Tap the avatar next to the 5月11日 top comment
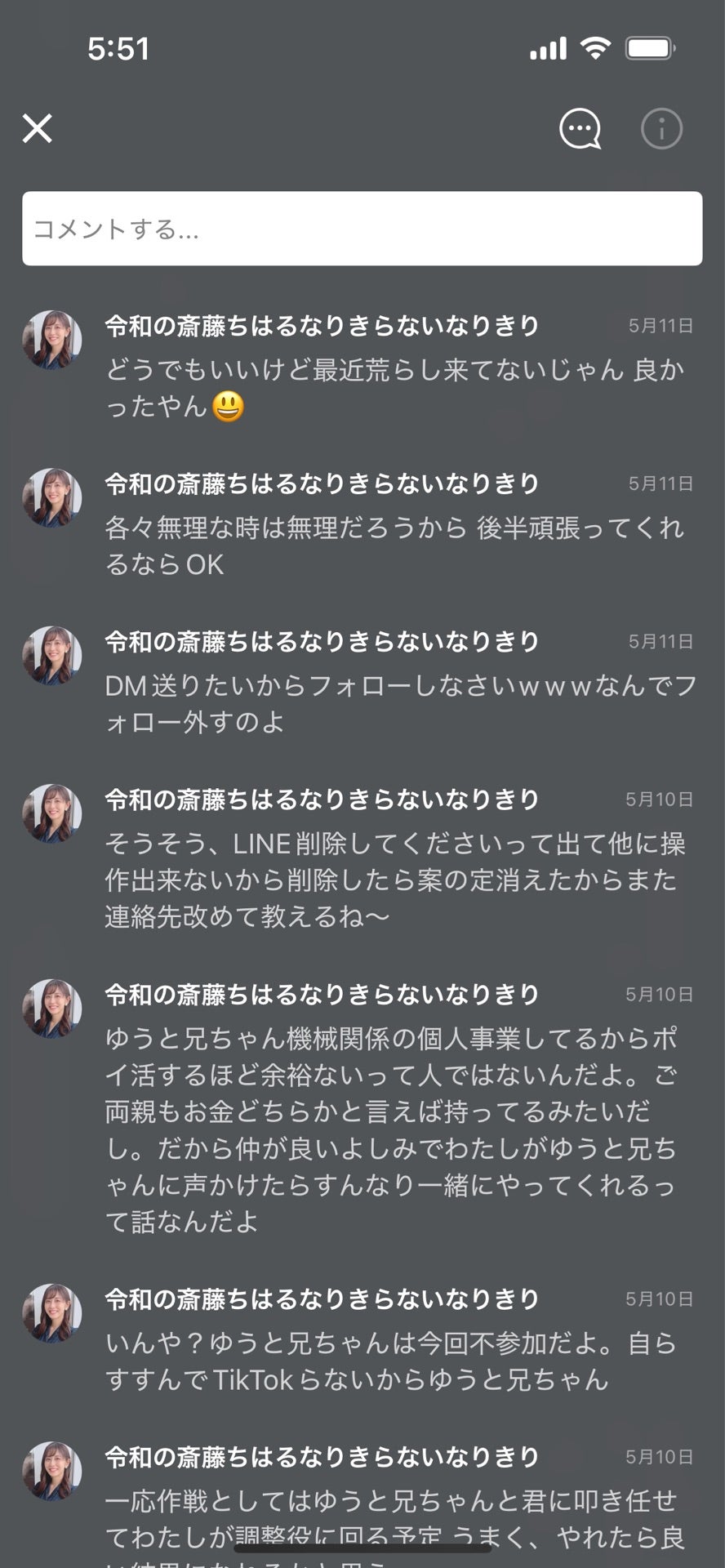Image resolution: width=725 pixels, height=1568 pixels. pyautogui.click(x=51, y=340)
